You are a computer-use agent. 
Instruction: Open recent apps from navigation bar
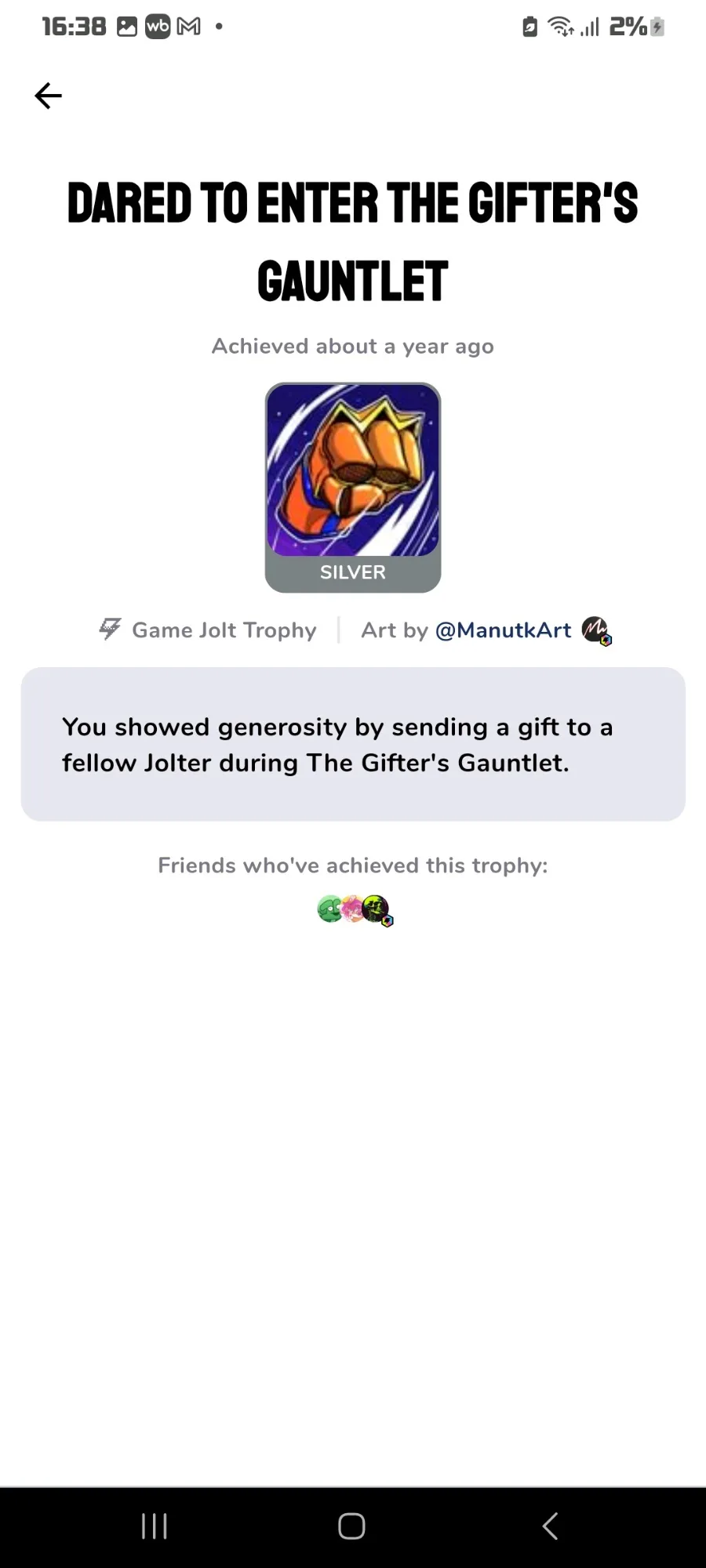tap(155, 1526)
